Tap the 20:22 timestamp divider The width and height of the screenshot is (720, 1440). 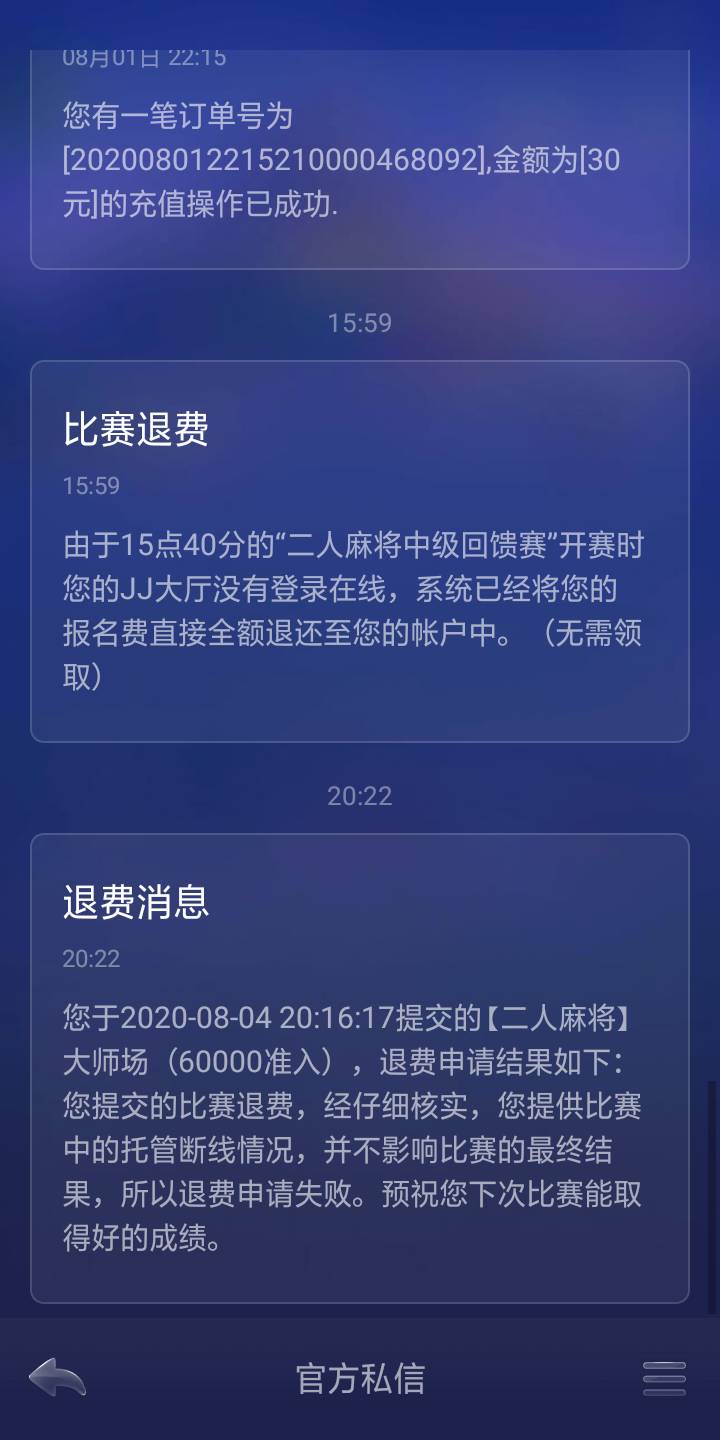pos(360,795)
